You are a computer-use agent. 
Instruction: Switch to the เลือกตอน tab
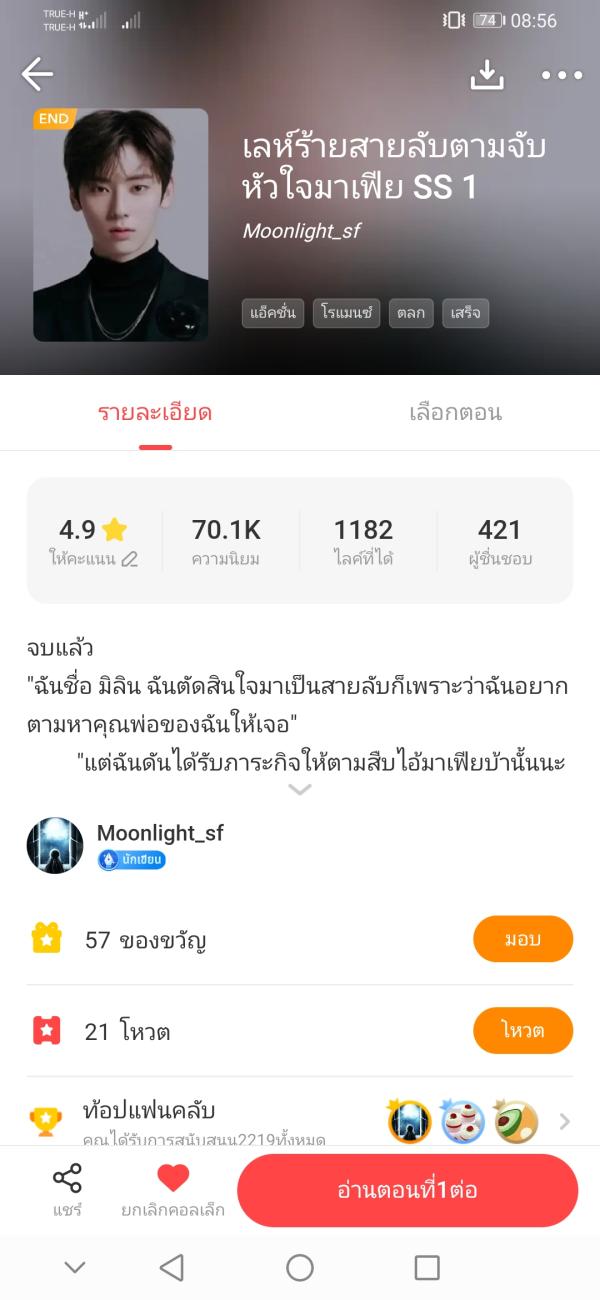pos(455,413)
